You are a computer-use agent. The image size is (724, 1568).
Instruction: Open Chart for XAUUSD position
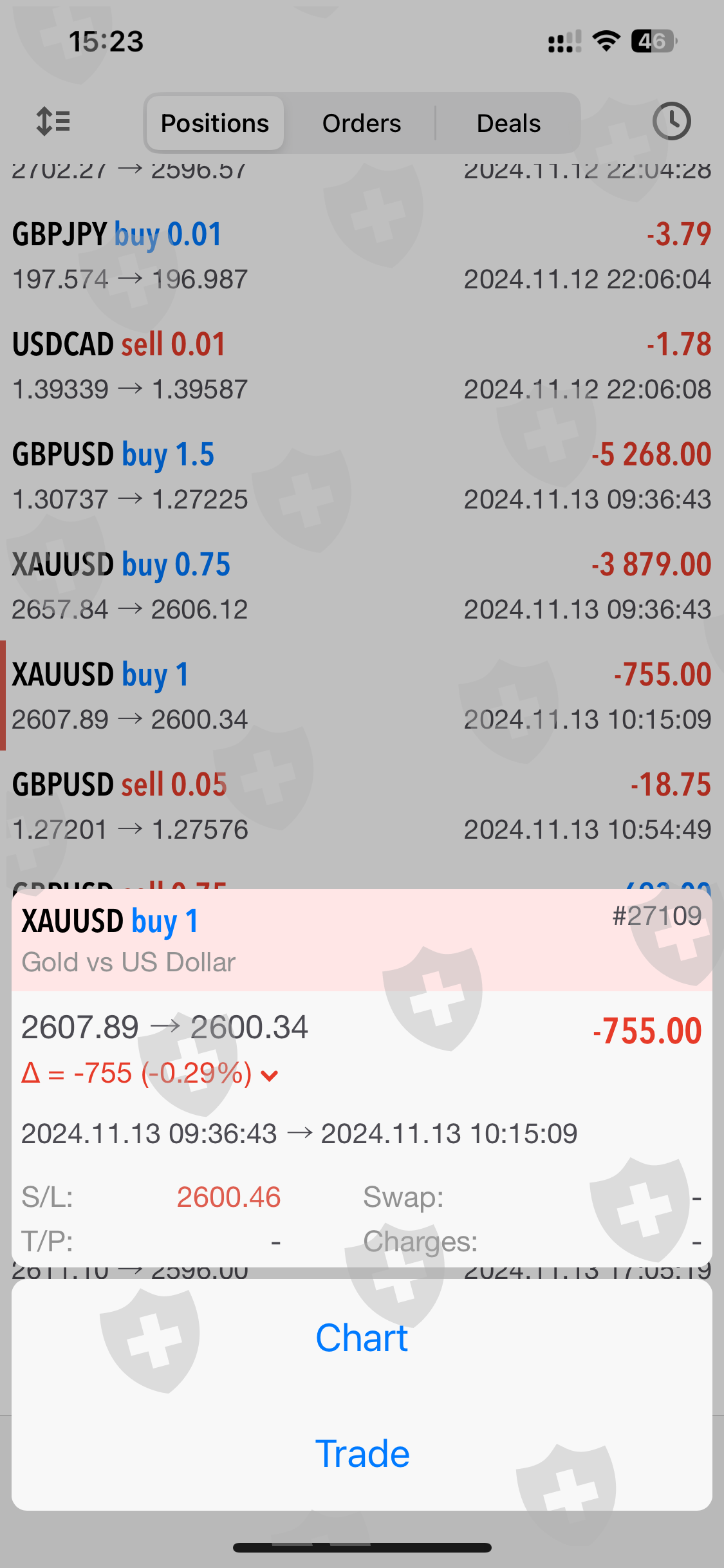point(362,1338)
